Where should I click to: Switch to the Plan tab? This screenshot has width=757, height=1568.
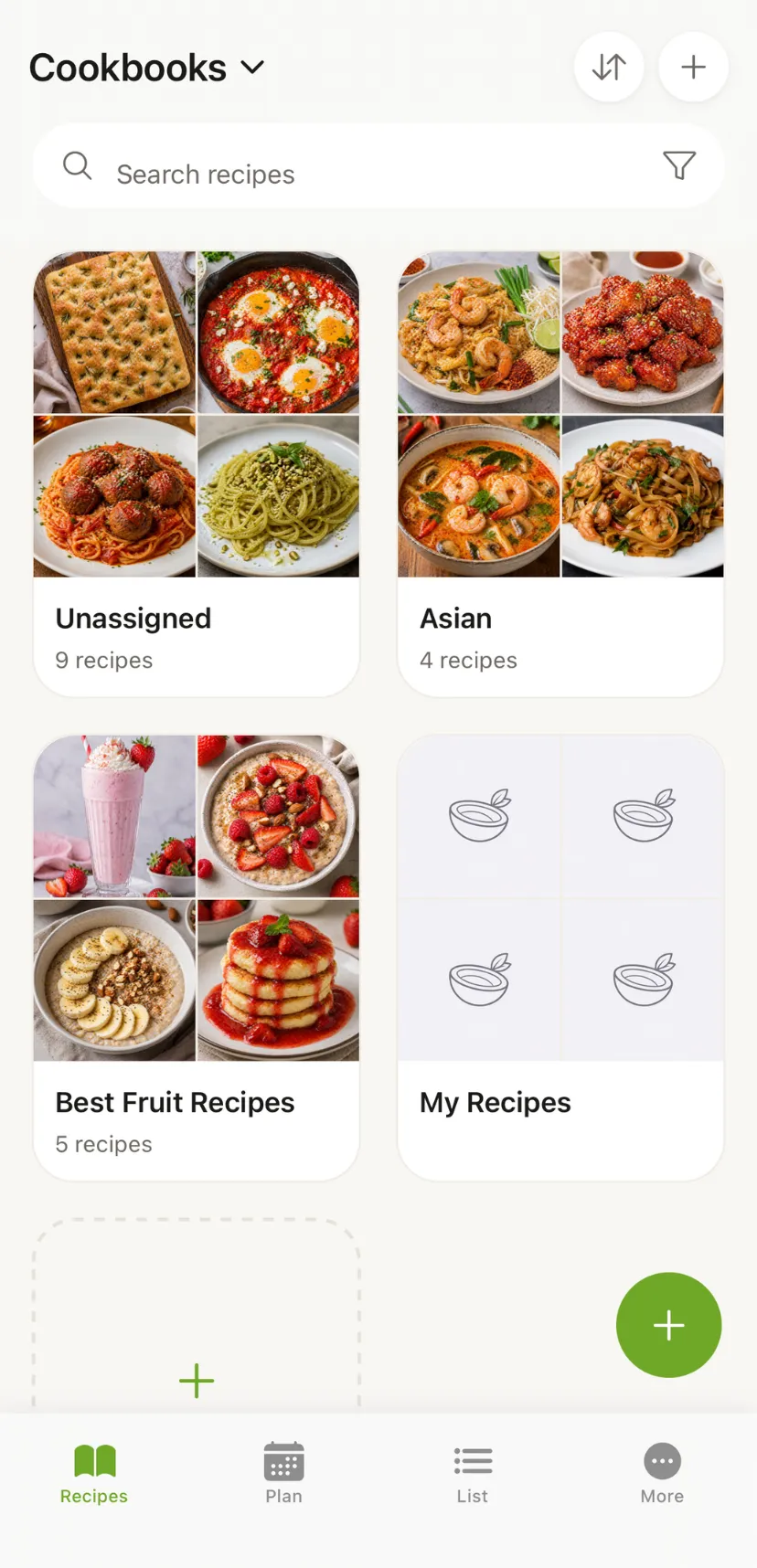[283, 1473]
